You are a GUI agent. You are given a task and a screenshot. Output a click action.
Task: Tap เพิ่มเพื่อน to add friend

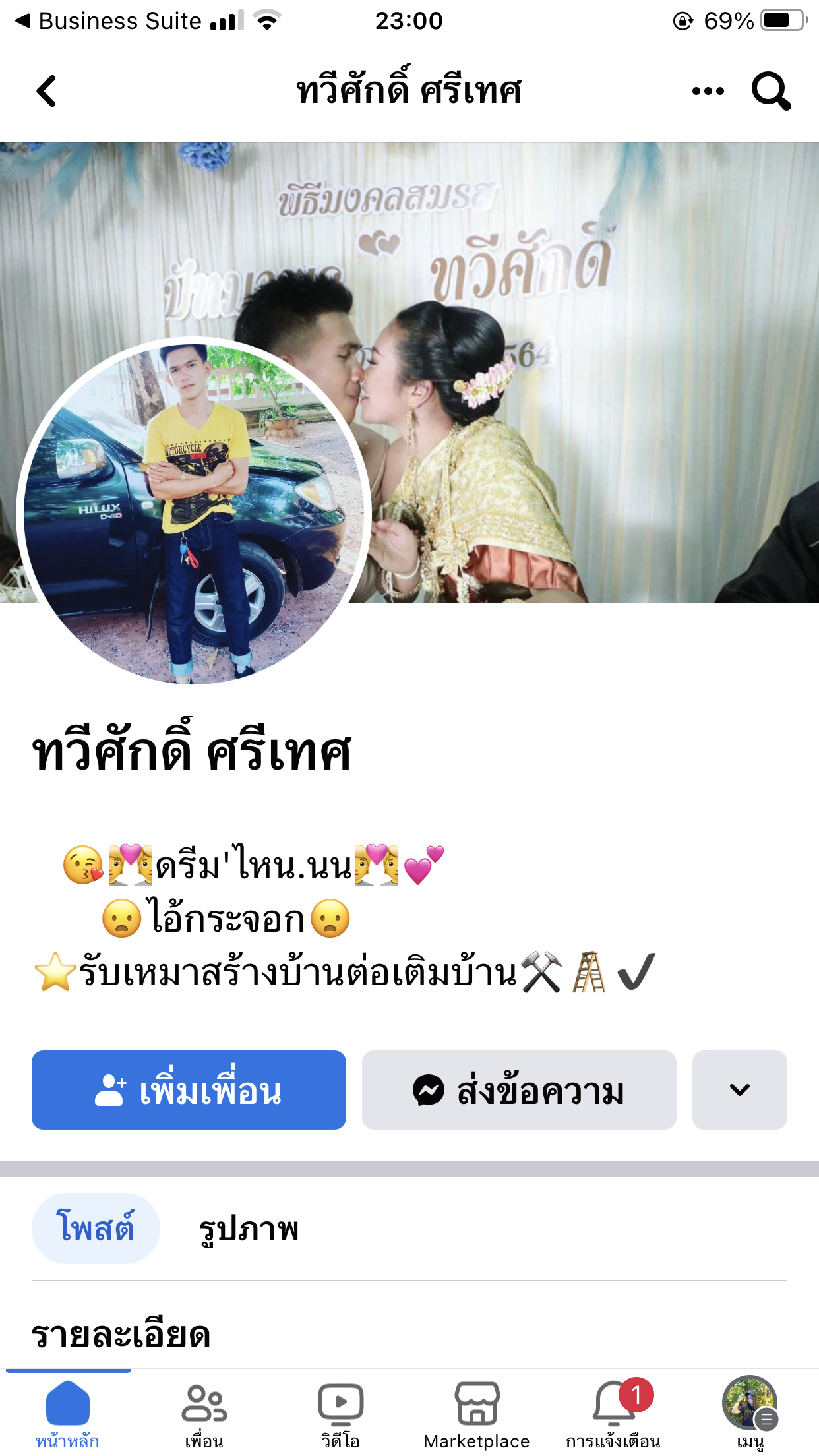(x=189, y=1090)
